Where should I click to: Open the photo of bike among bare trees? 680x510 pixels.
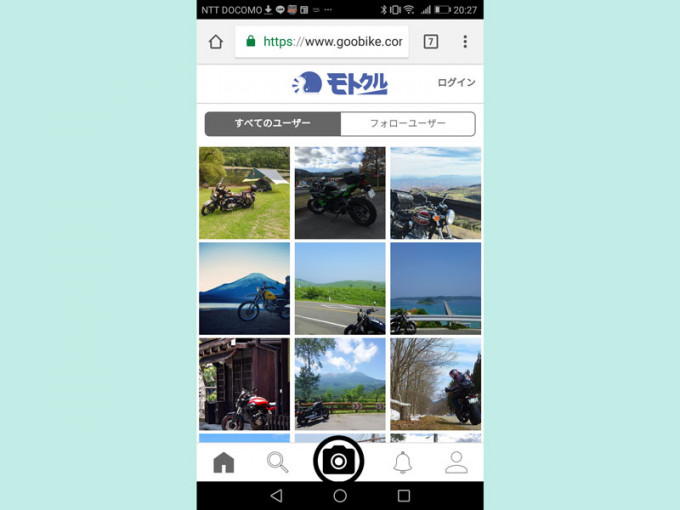point(435,383)
